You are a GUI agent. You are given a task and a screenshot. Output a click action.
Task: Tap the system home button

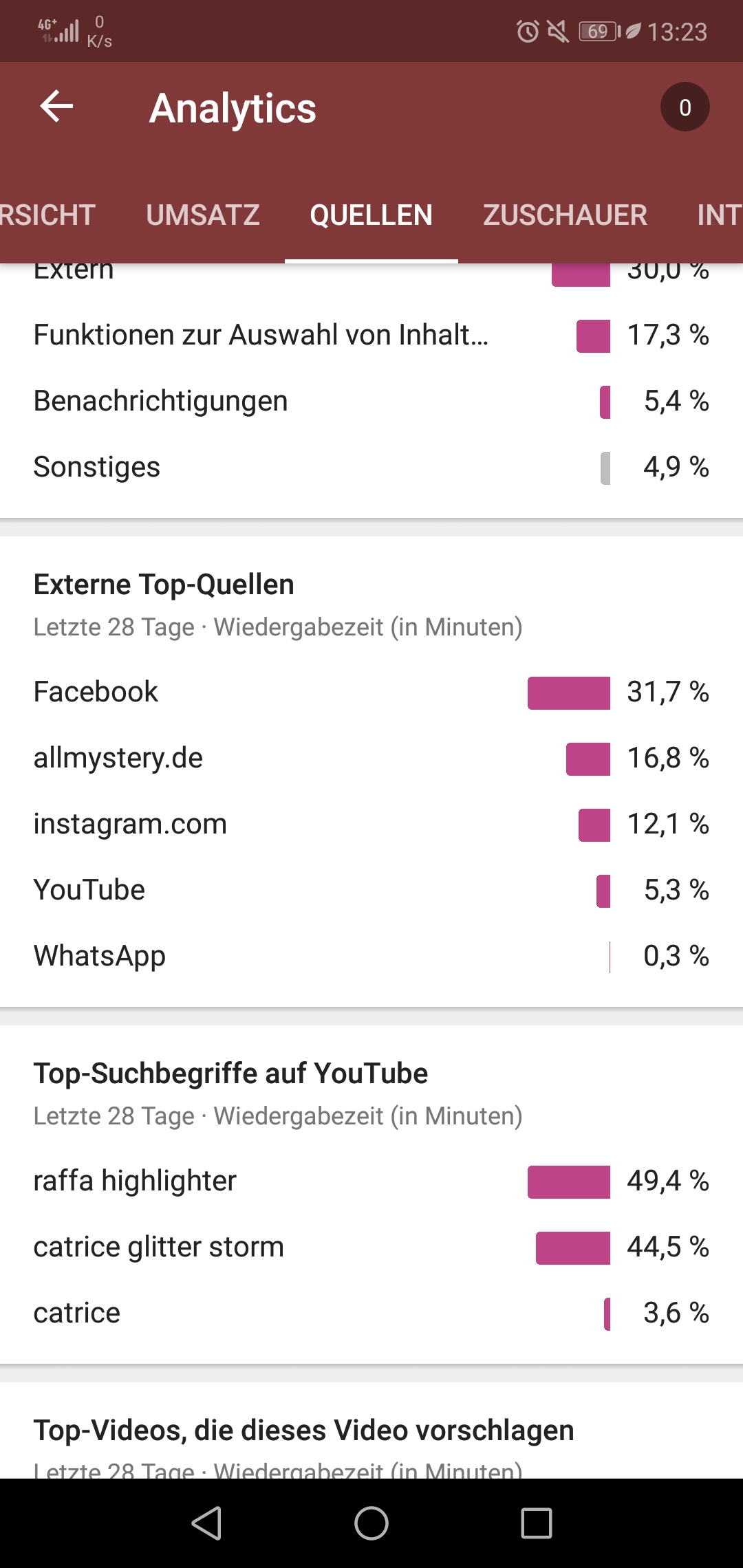[371, 1523]
